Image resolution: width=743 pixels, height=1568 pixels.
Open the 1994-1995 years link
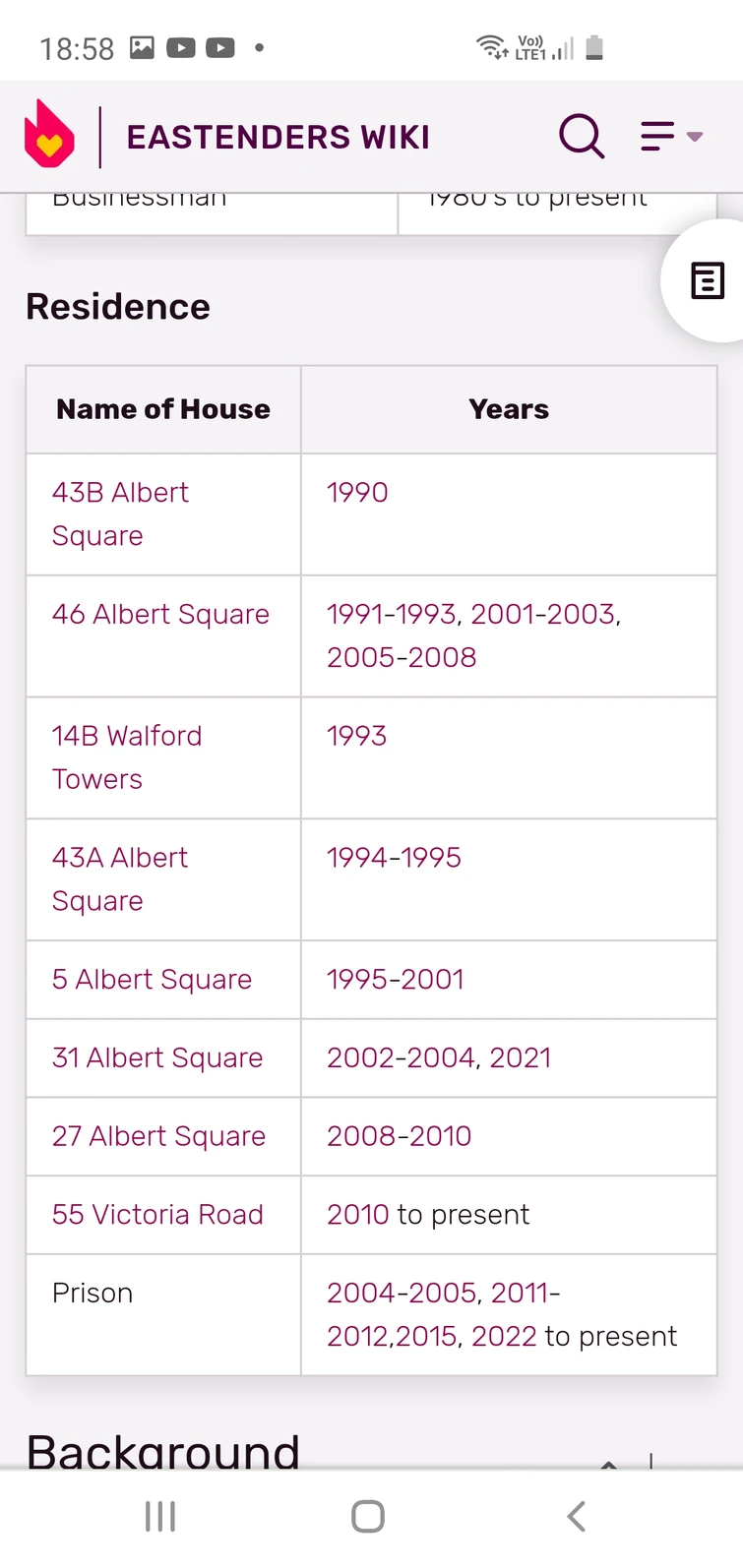point(394,858)
